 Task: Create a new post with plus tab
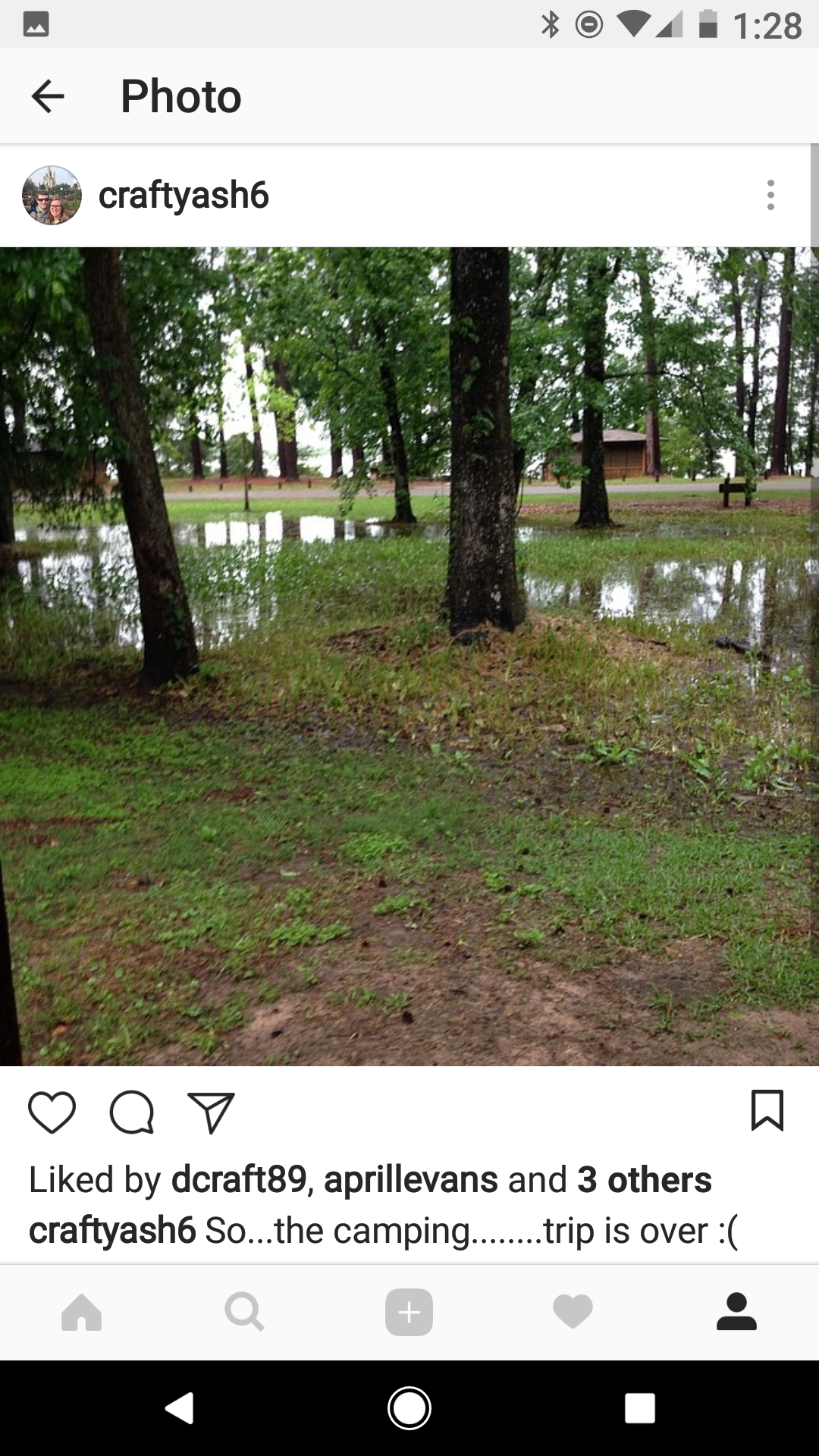coord(409,1312)
